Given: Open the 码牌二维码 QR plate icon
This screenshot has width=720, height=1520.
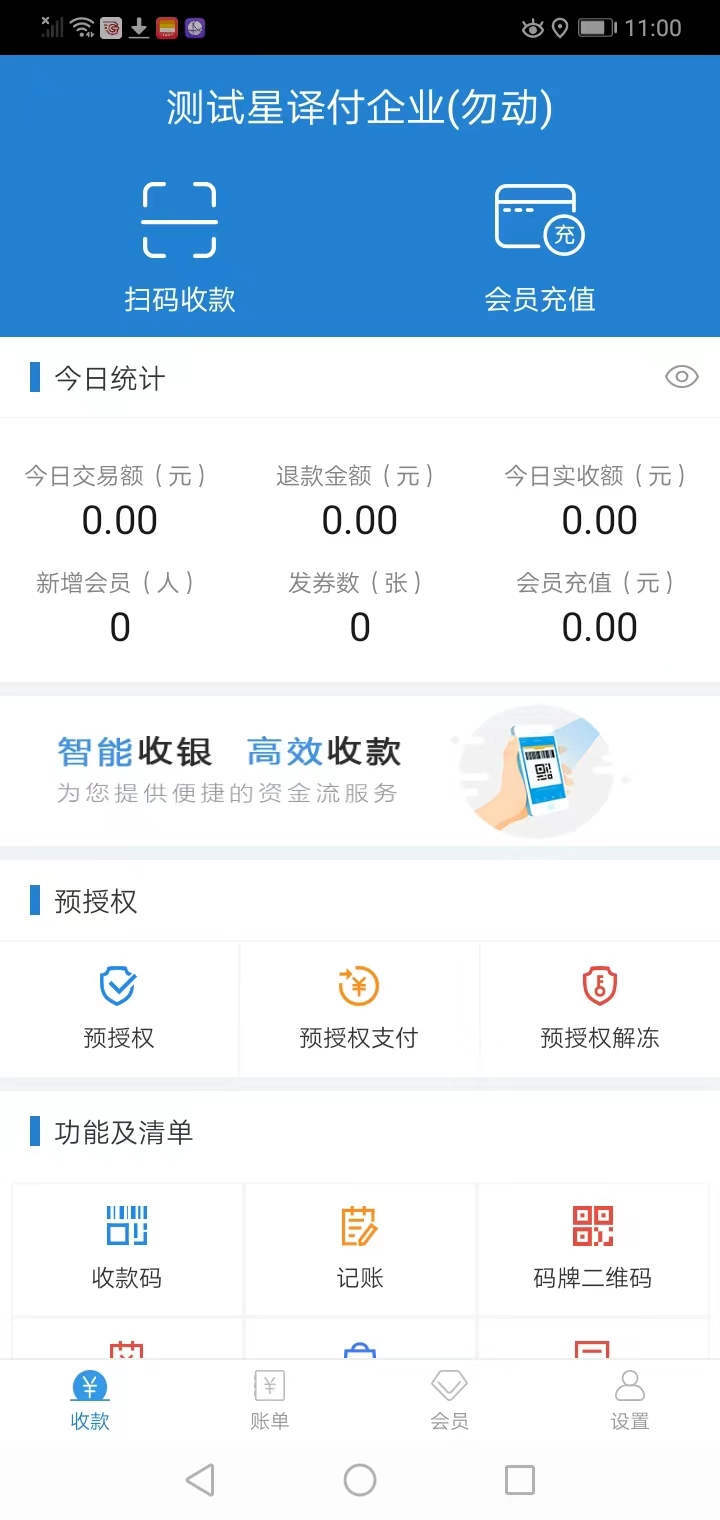Looking at the screenshot, I should [x=592, y=1248].
